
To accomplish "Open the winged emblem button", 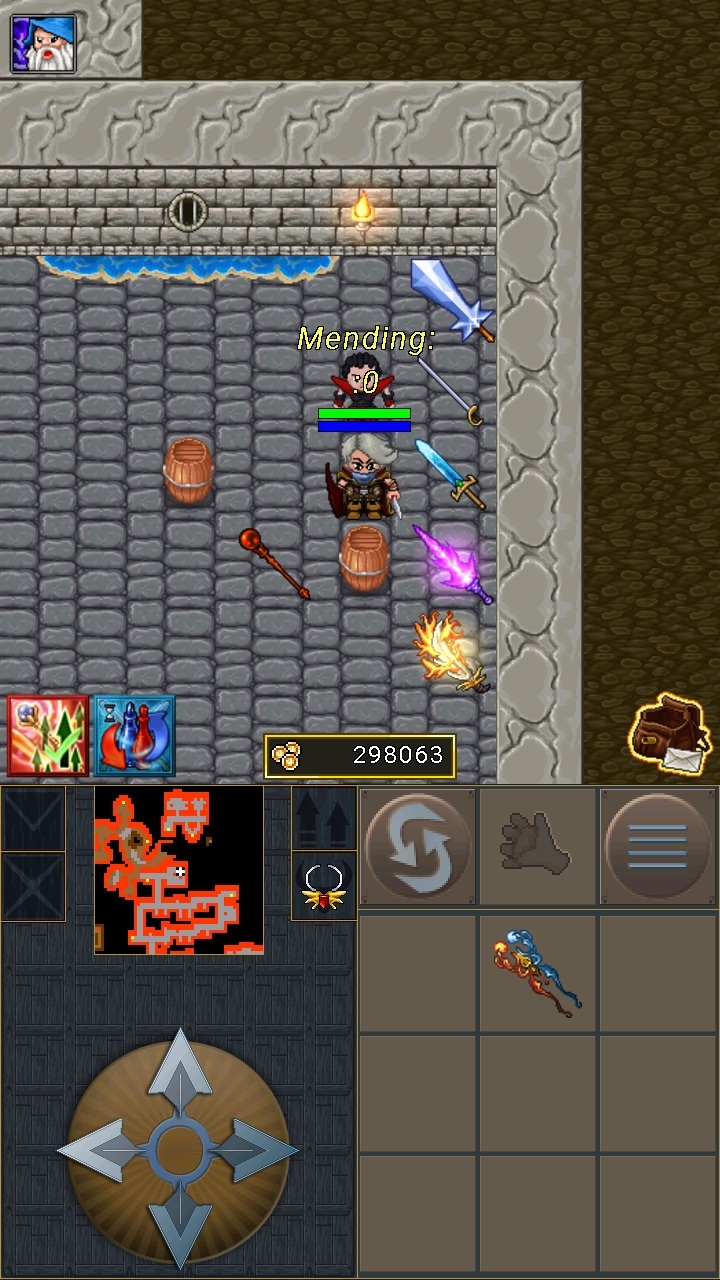I will pos(324,886).
